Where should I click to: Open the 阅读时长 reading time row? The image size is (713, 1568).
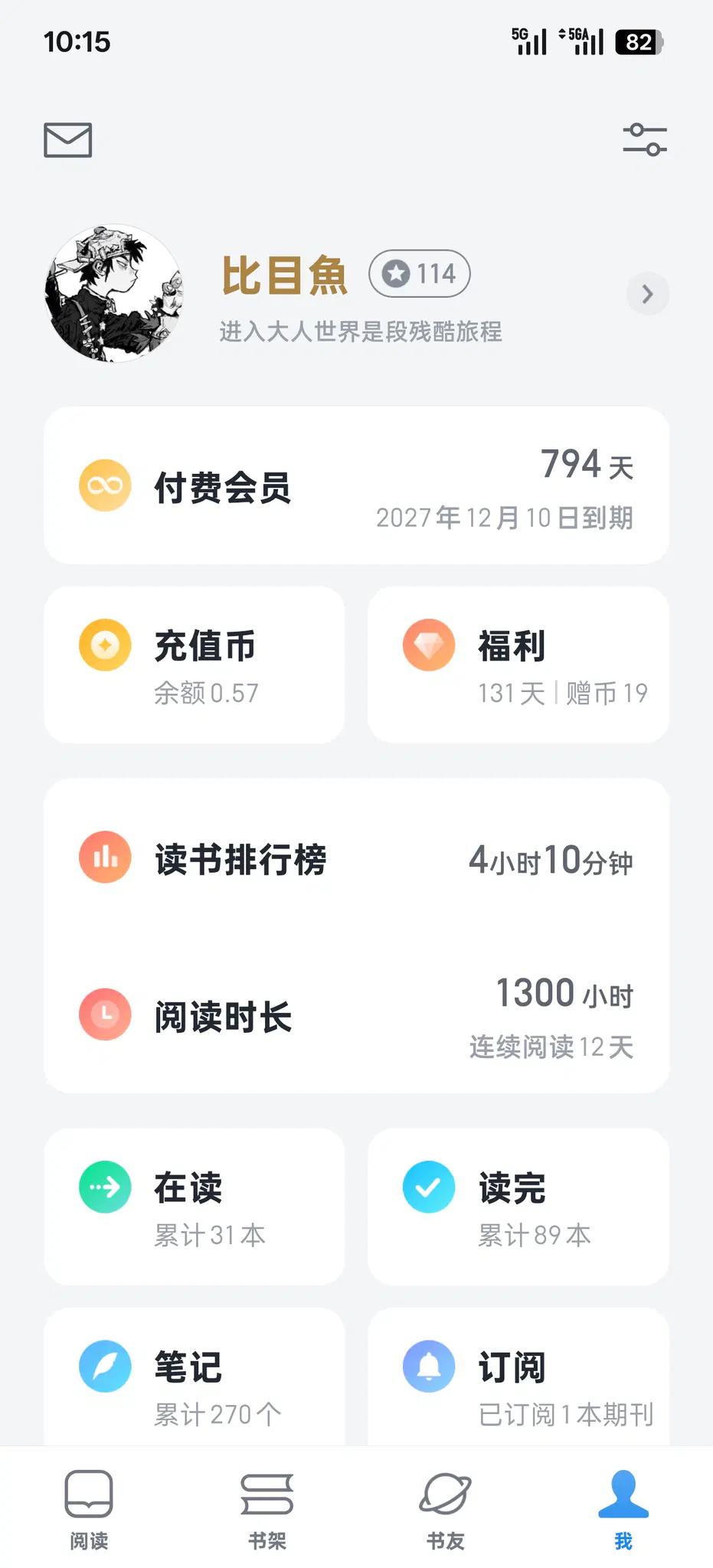356,1015
